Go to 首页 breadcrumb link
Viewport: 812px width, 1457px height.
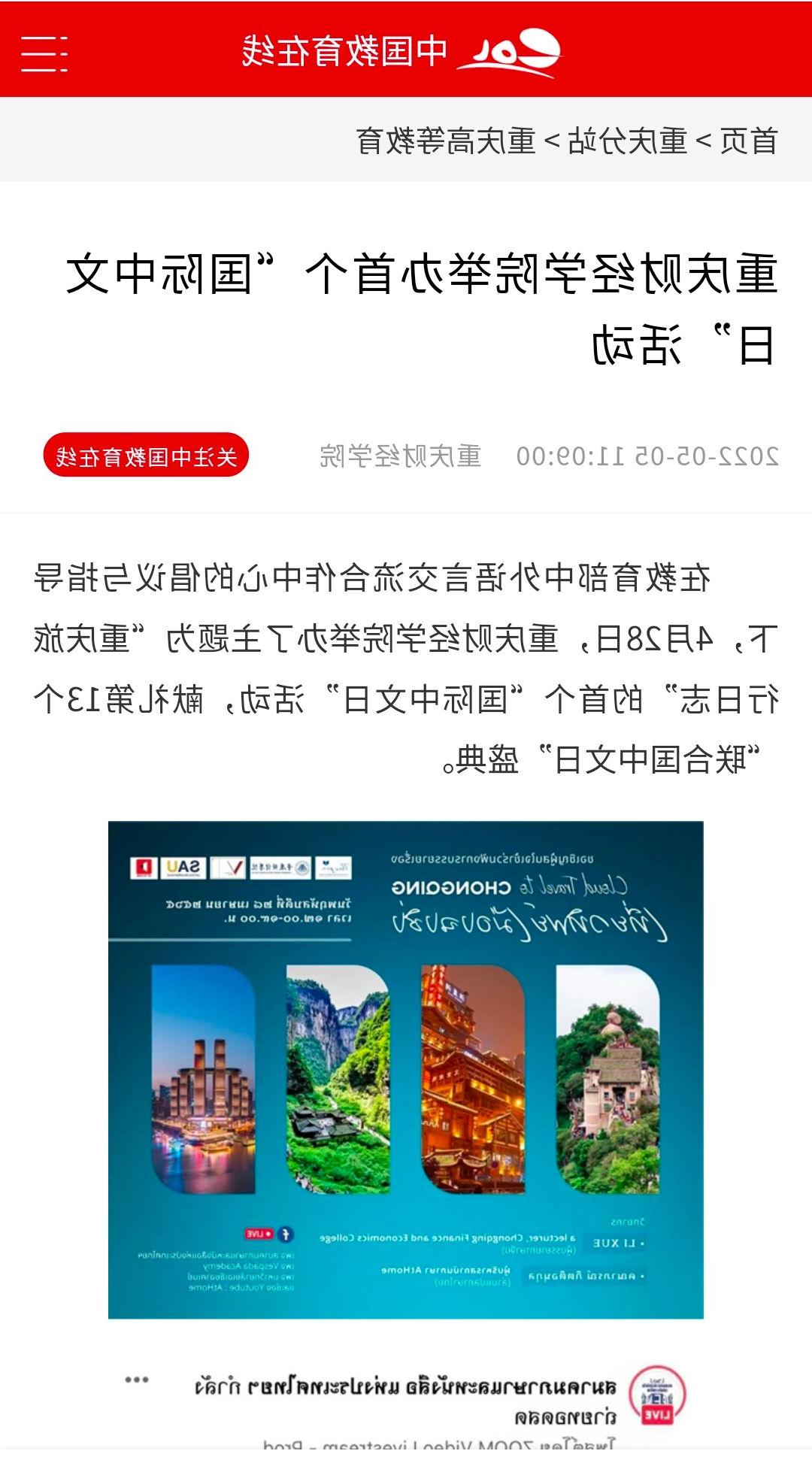click(x=748, y=141)
